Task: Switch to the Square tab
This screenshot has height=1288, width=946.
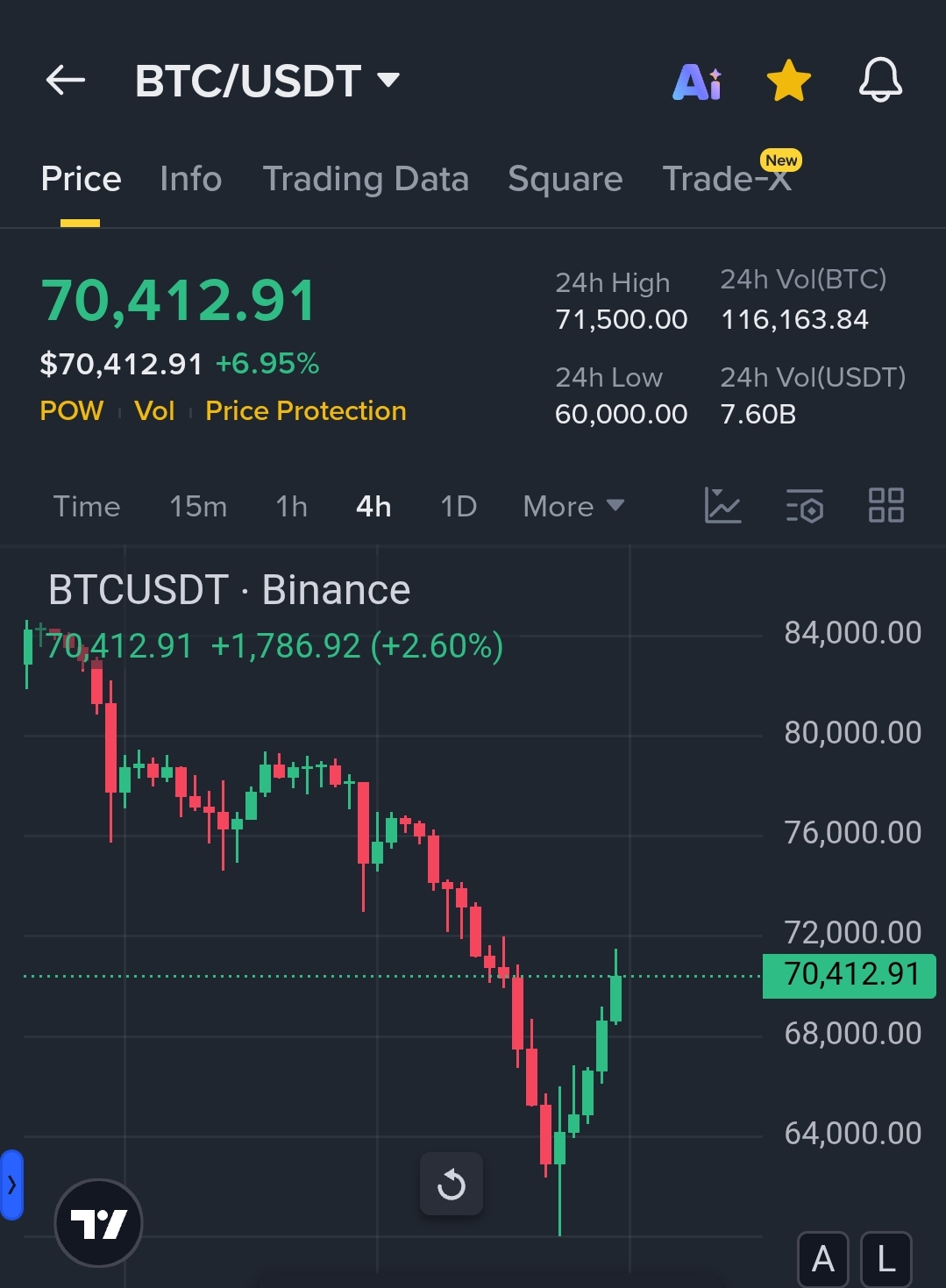Action: (565, 179)
